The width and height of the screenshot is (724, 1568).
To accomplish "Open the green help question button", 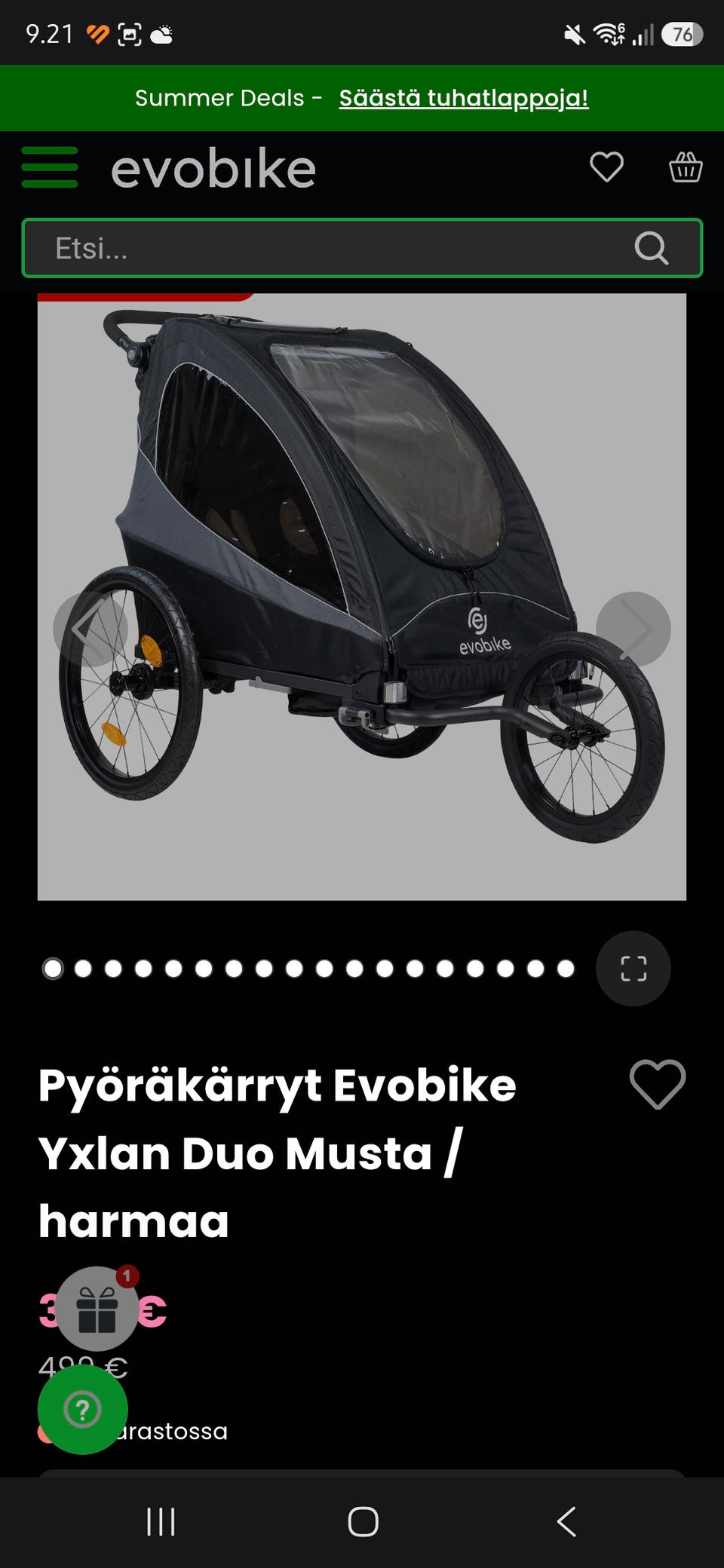I will point(82,1409).
